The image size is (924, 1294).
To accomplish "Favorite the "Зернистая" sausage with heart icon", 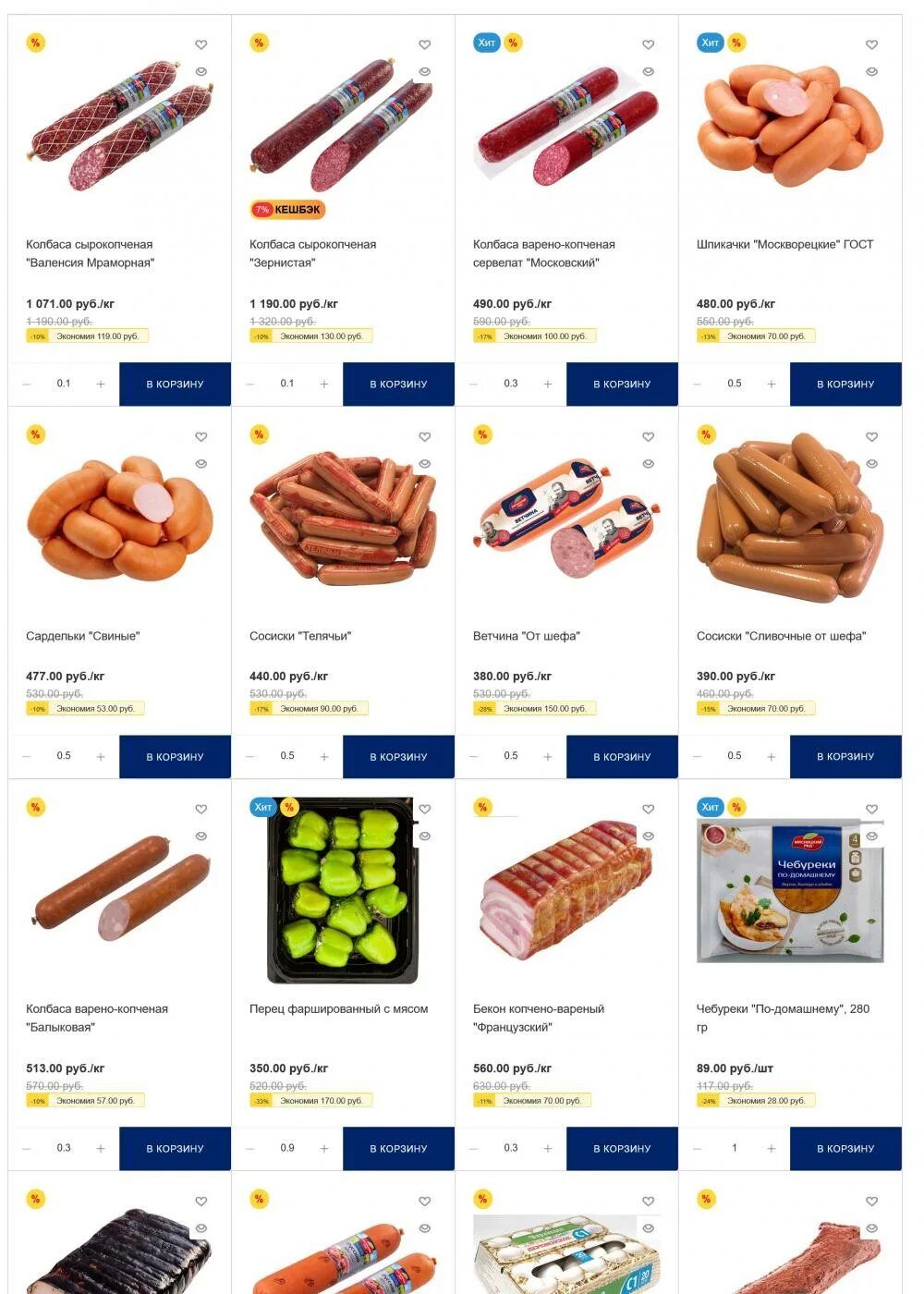I will click(x=425, y=44).
